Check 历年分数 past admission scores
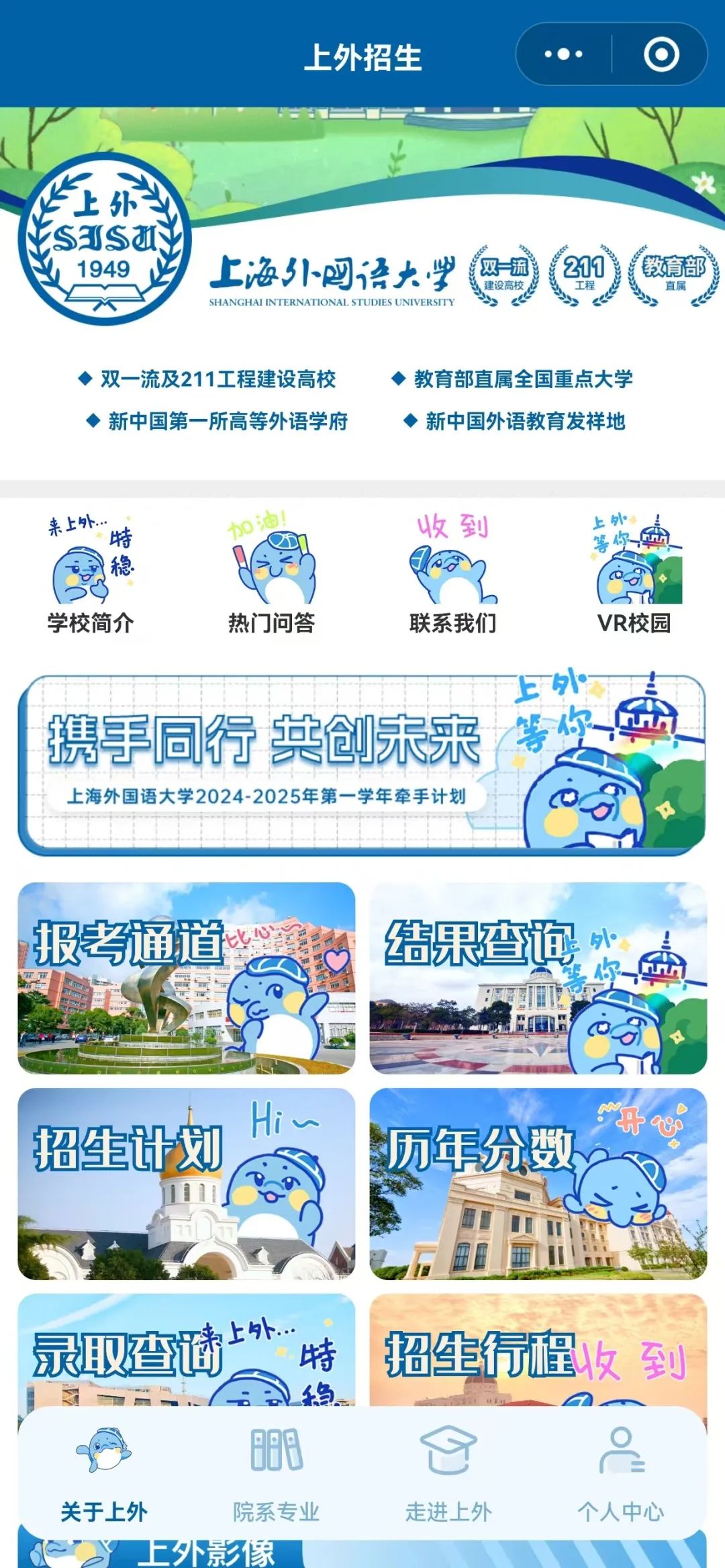 [538, 1183]
